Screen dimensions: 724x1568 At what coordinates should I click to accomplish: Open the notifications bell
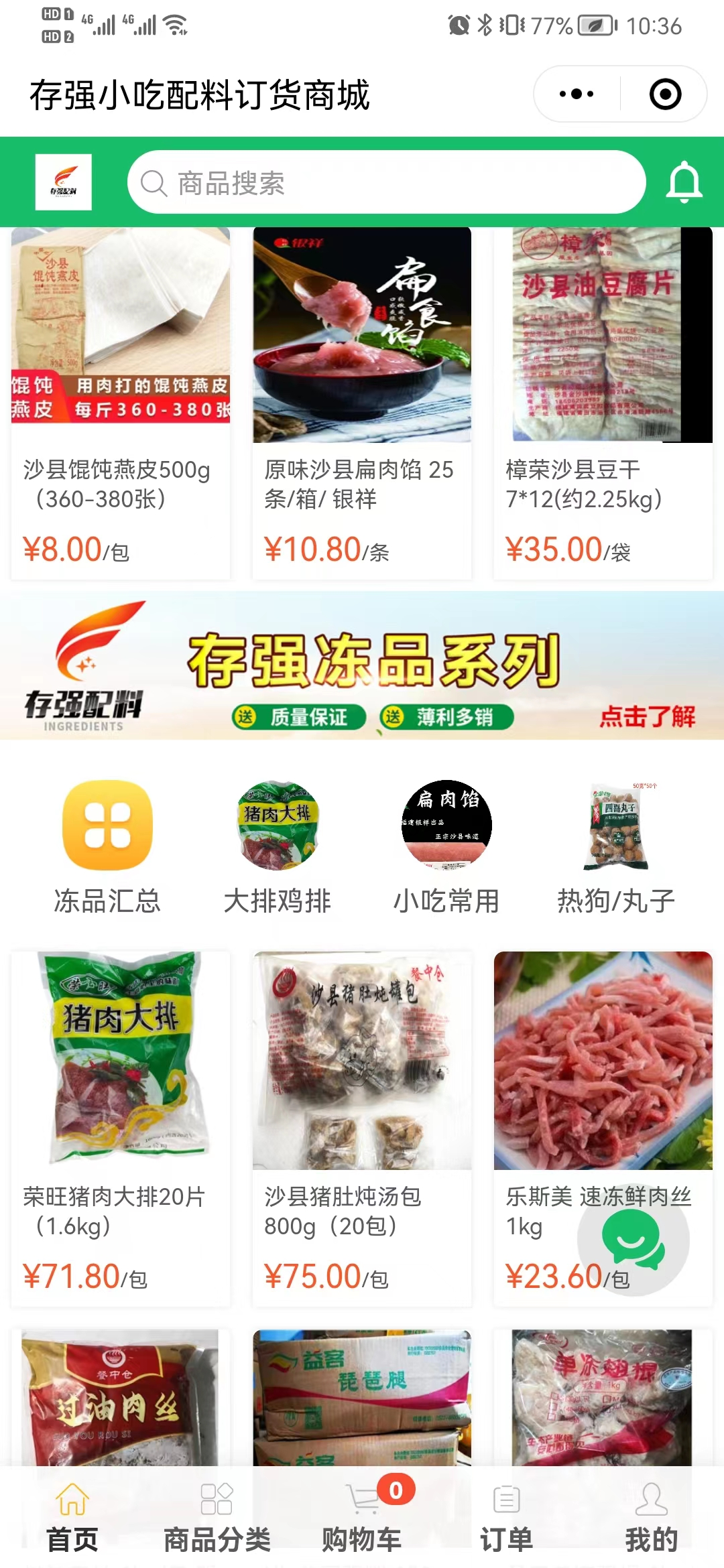[684, 182]
